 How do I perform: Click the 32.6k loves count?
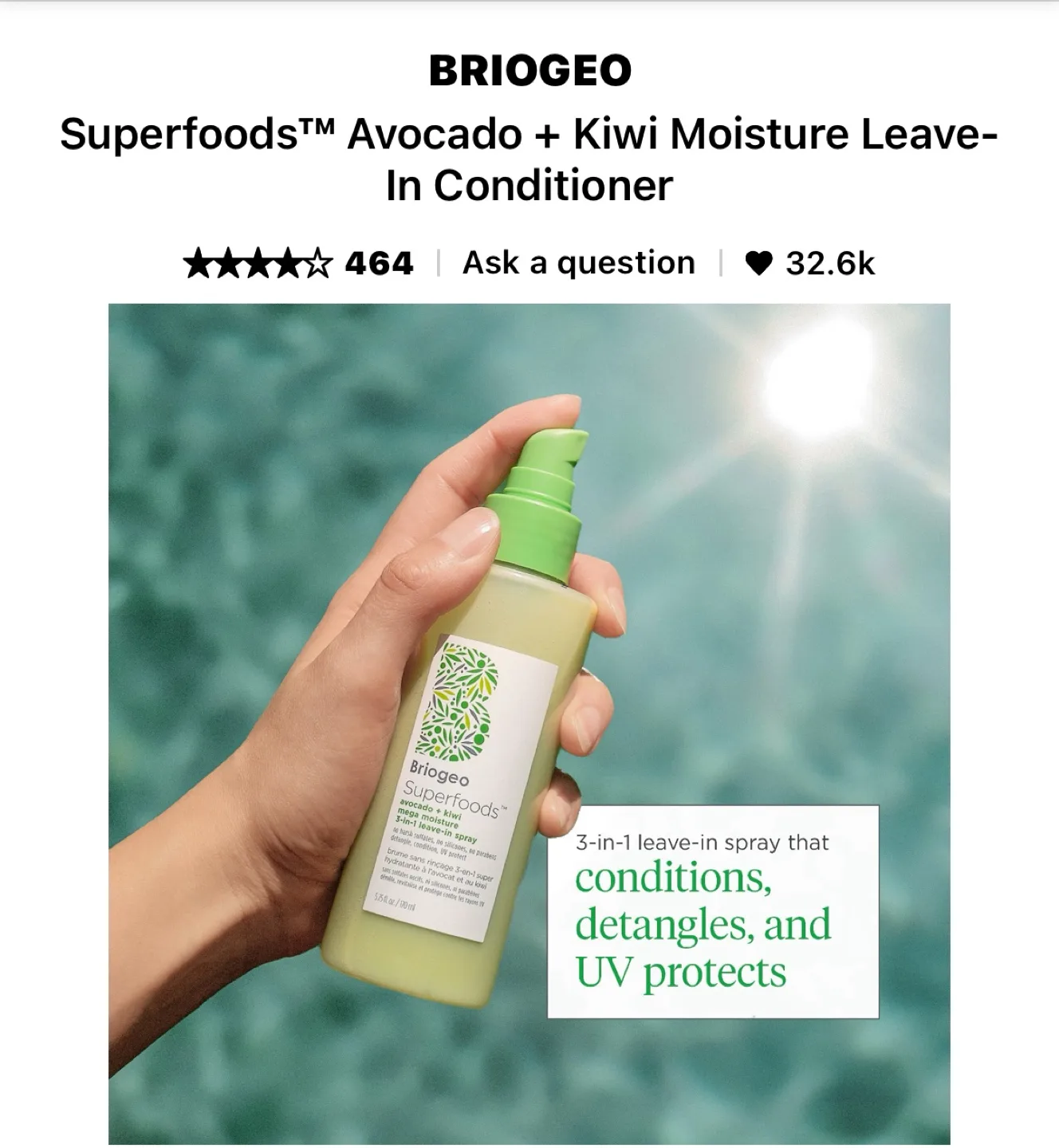pyautogui.click(x=829, y=261)
